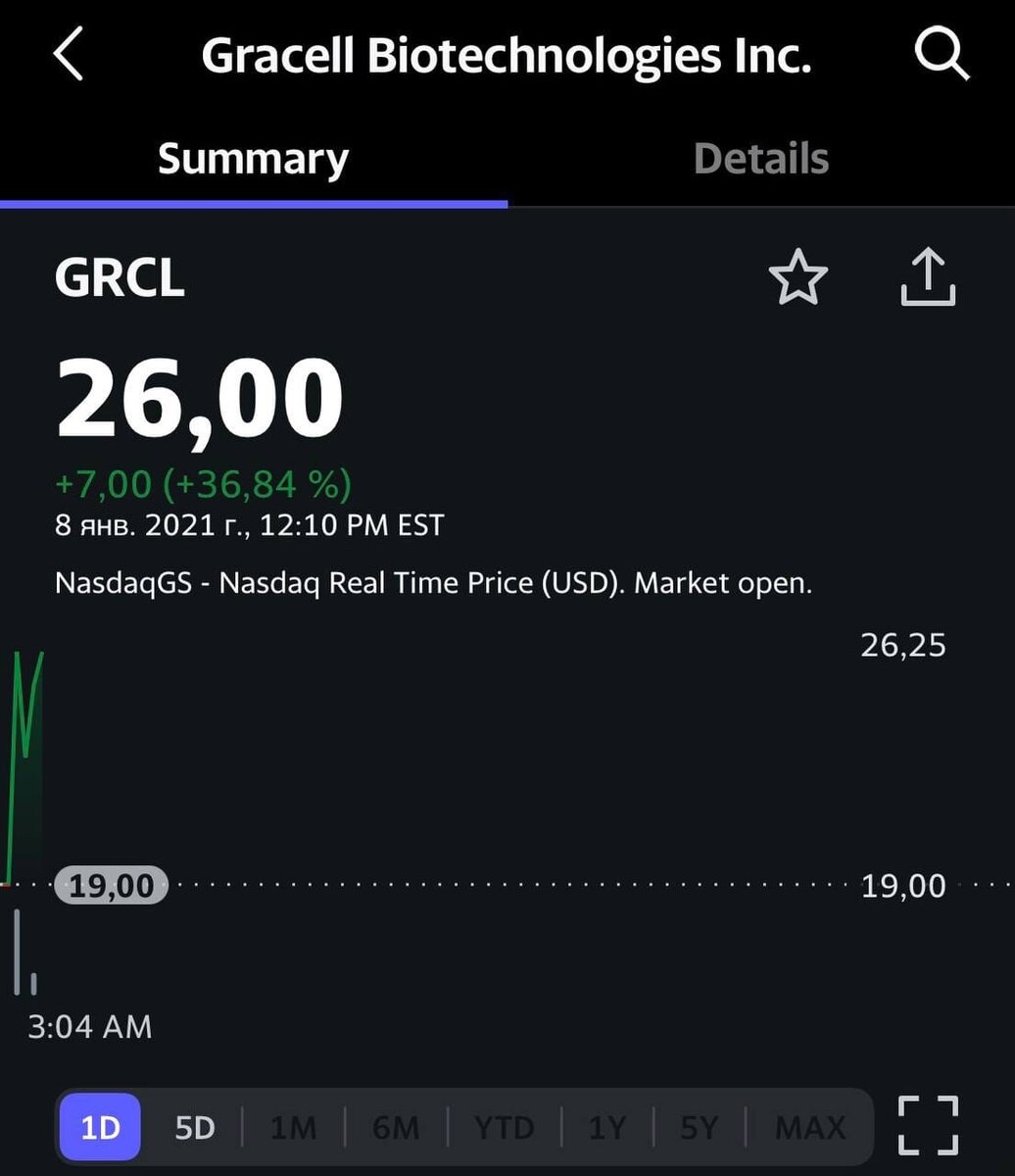Go back from Gracell Biotechnologies page
Image resolution: width=1015 pixels, height=1176 pixels.
coord(69,55)
